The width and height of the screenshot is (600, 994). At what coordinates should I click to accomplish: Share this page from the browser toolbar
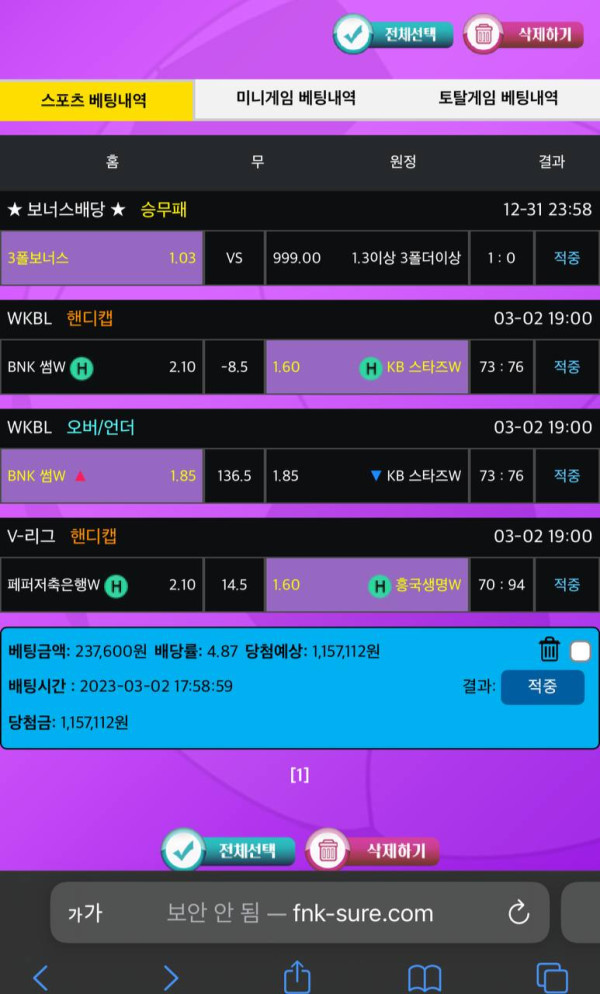point(297,976)
